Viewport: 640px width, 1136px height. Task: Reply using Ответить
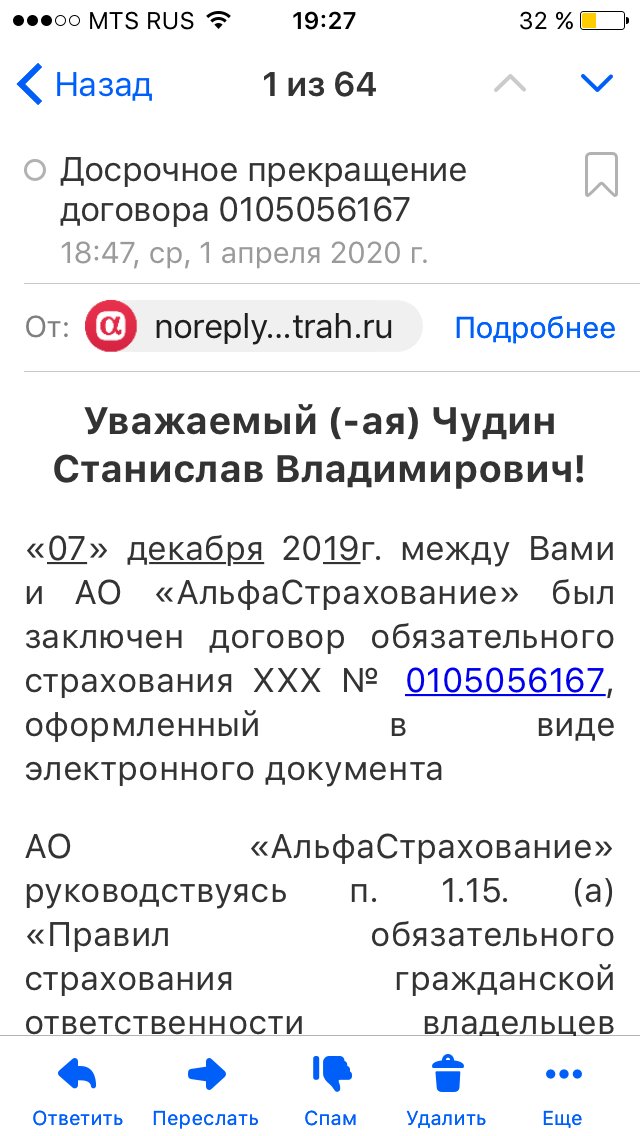click(x=78, y=1090)
